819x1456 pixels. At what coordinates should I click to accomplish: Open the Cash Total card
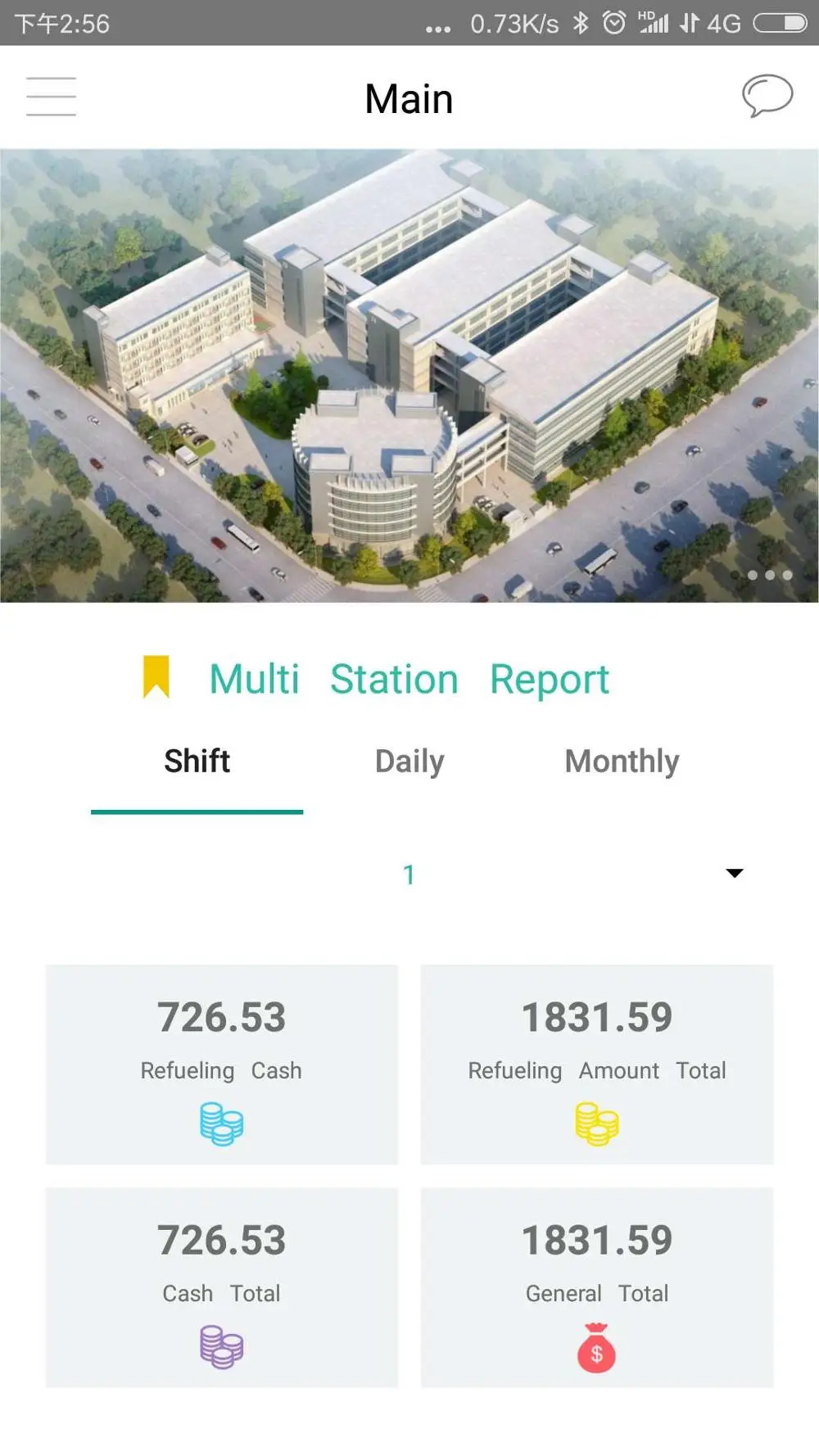[x=222, y=1286]
